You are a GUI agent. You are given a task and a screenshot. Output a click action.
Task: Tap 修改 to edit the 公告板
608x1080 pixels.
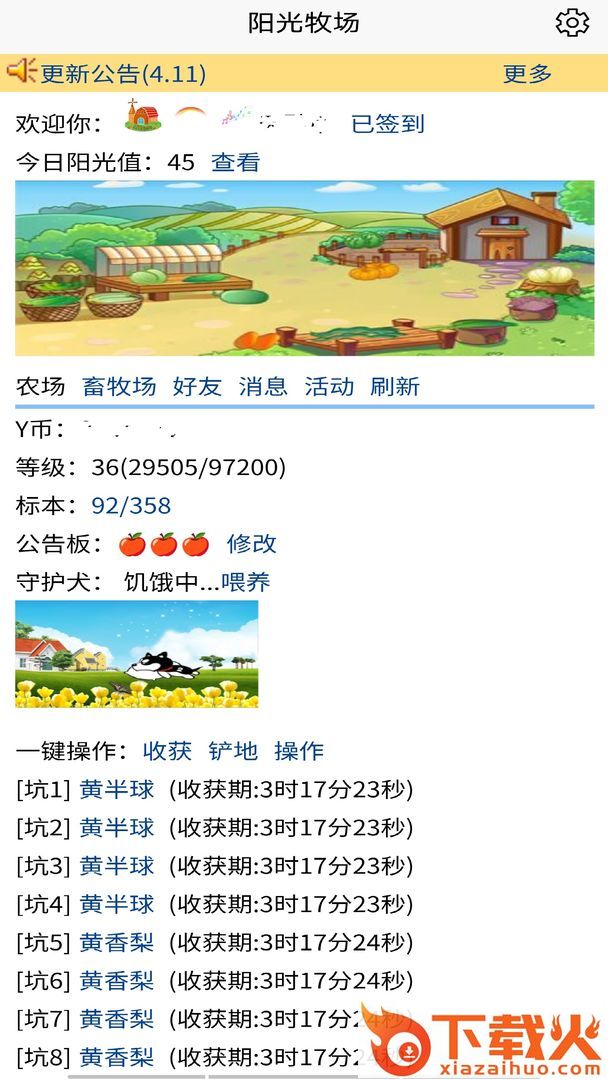[x=251, y=544]
